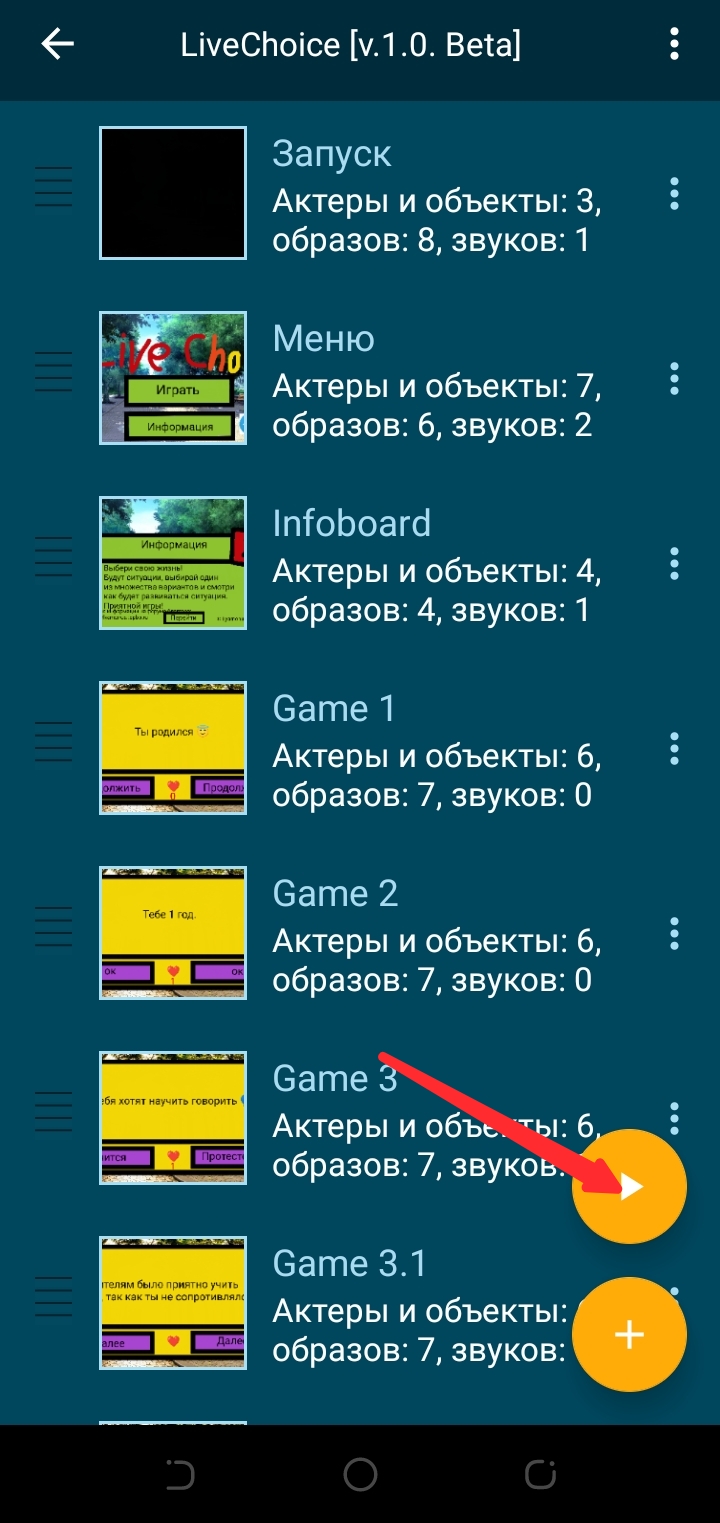Open the Game 3 scene
This screenshot has width=720, height=1523.
(x=300, y=1119)
